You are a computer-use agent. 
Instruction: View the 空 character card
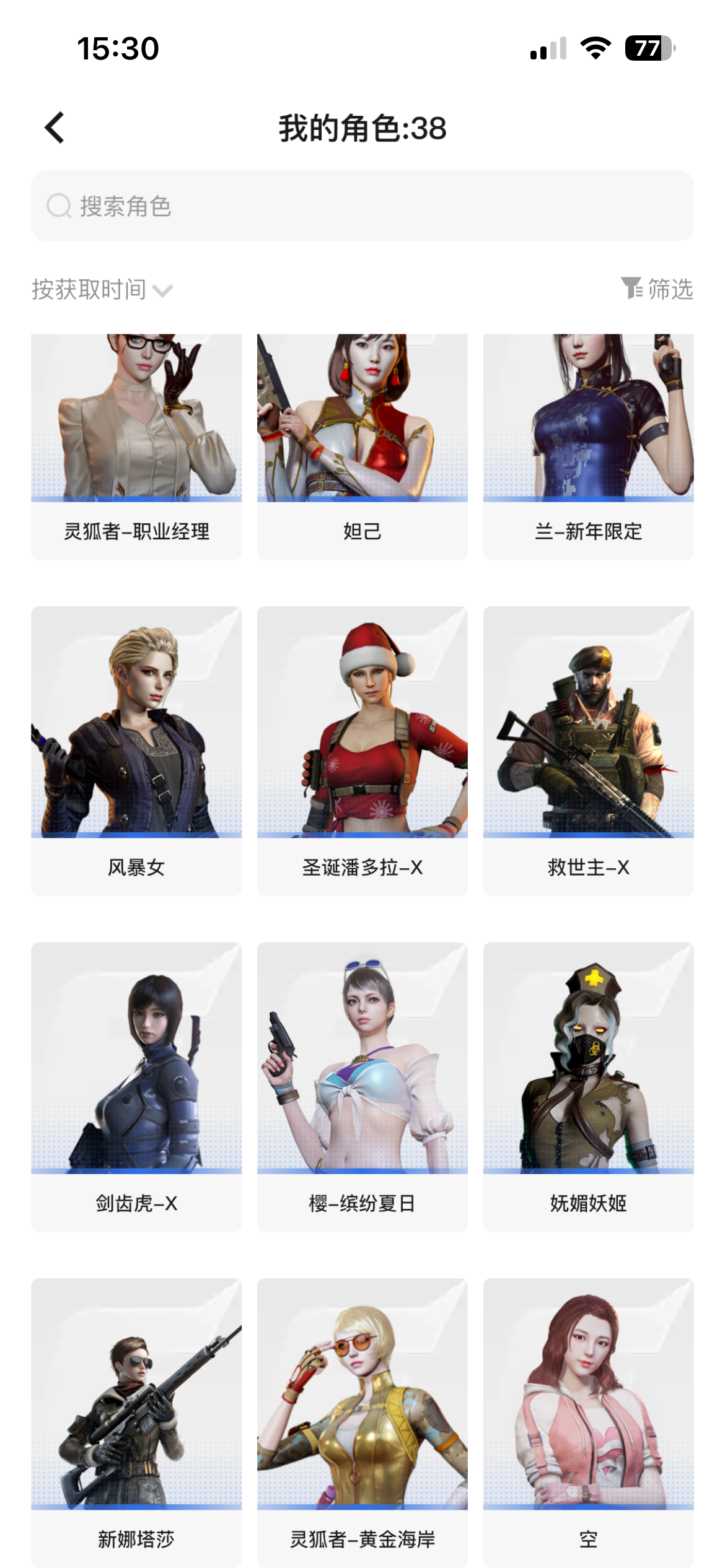point(588,1421)
